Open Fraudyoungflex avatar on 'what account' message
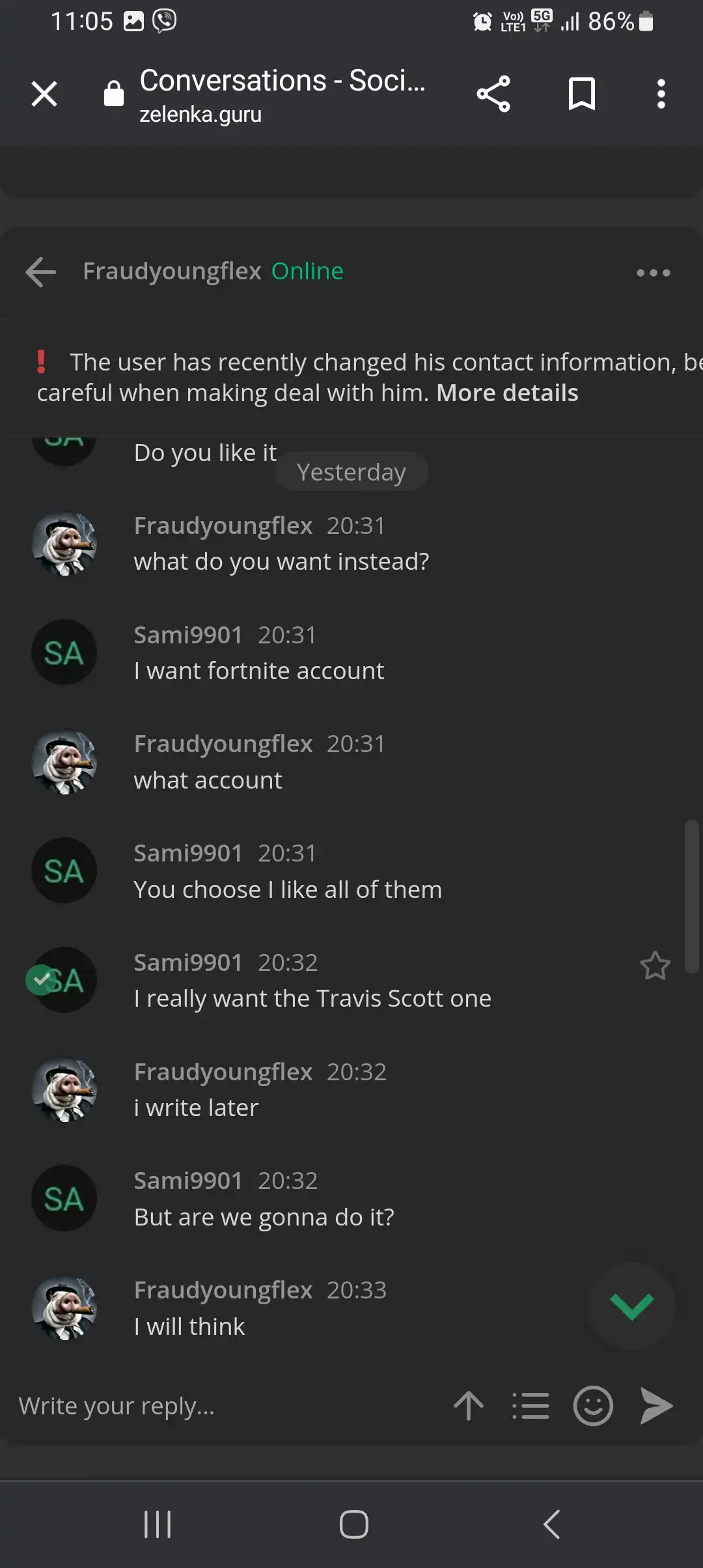The height and width of the screenshot is (1568, 703). coord(64,762)
